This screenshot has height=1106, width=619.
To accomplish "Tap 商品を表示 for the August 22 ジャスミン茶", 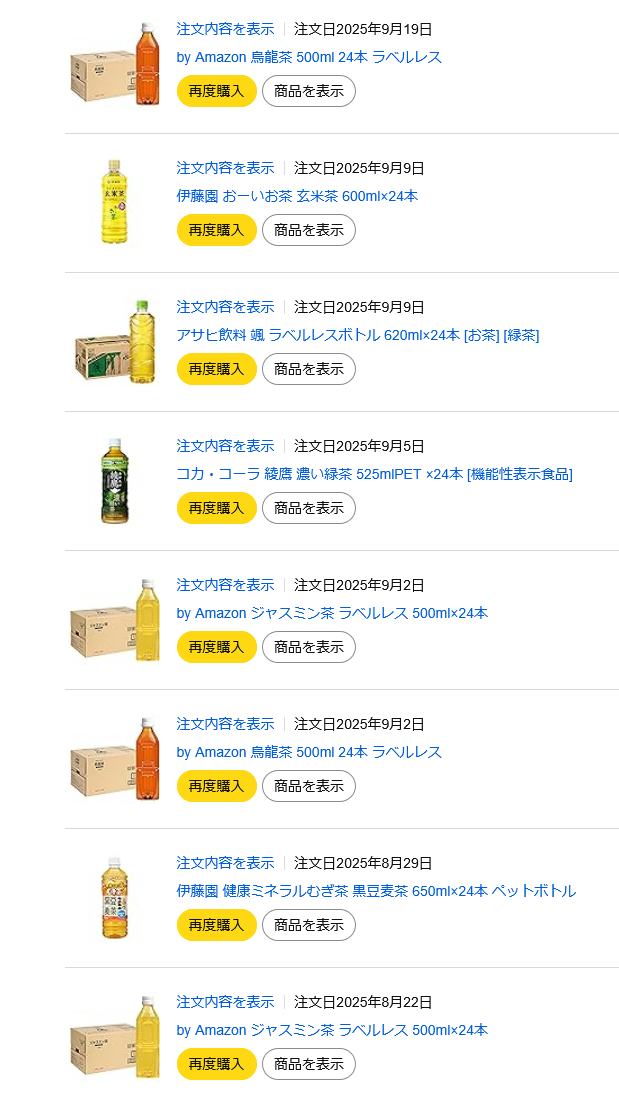I will pyautogui.click(x=309, y=1064).
